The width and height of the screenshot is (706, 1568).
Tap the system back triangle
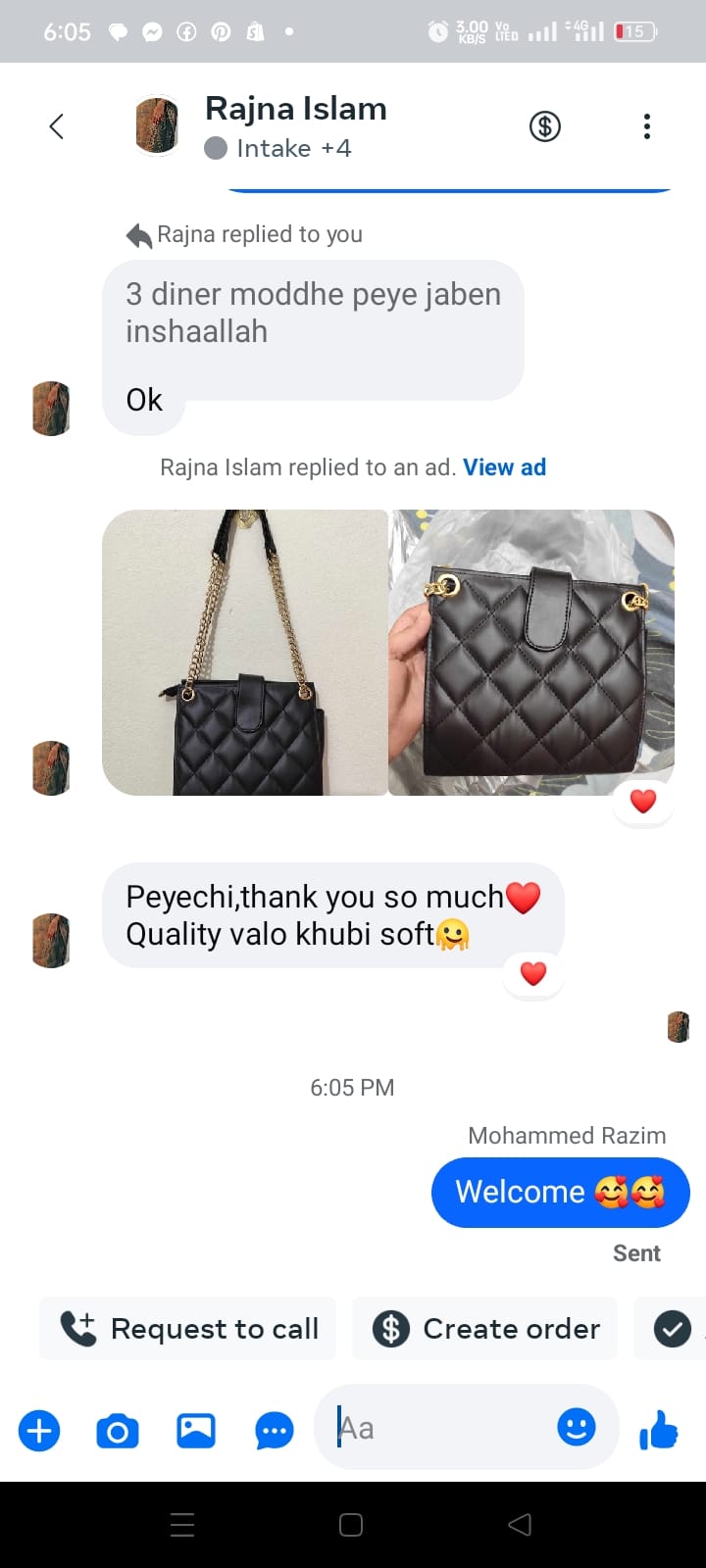click(521, 1525)
